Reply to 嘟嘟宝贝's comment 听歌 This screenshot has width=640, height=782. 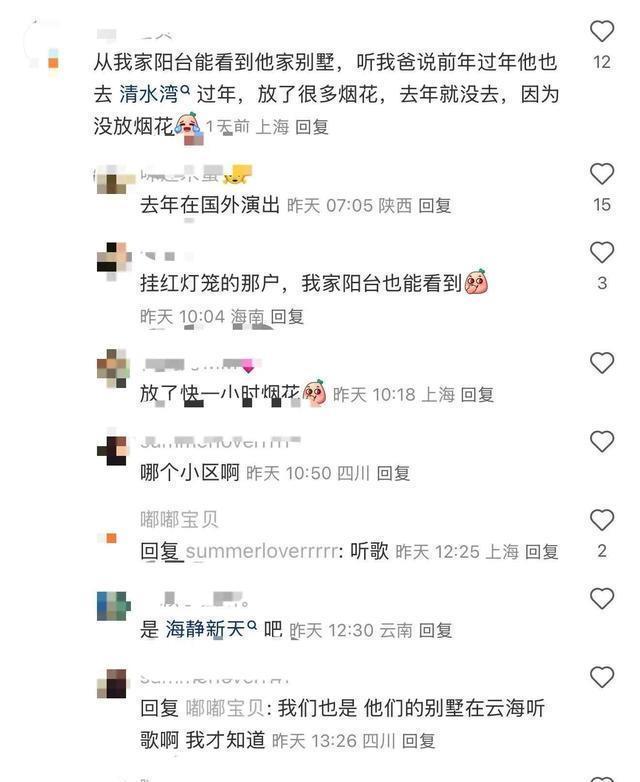pos(542,552)
